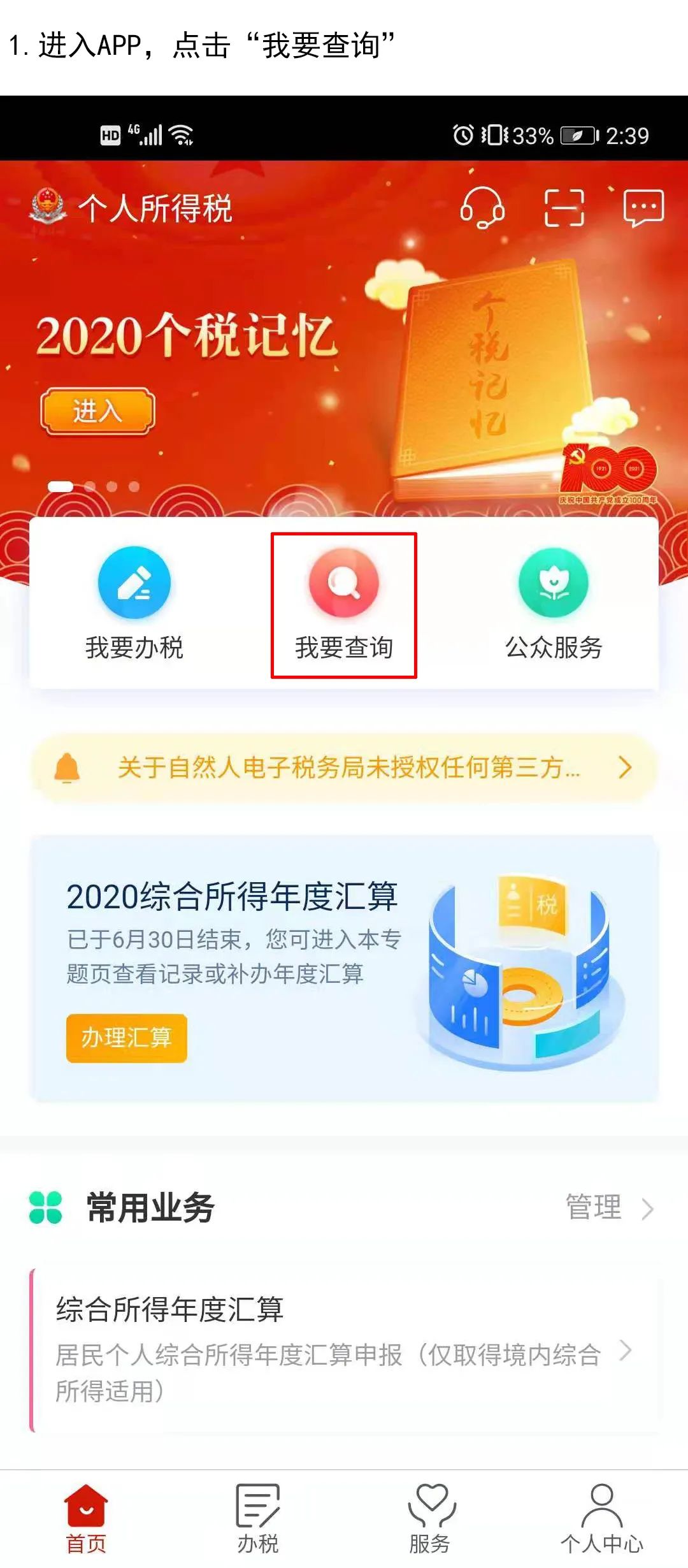Switch to the 个人中心 tab

(x=602, y=1520)
